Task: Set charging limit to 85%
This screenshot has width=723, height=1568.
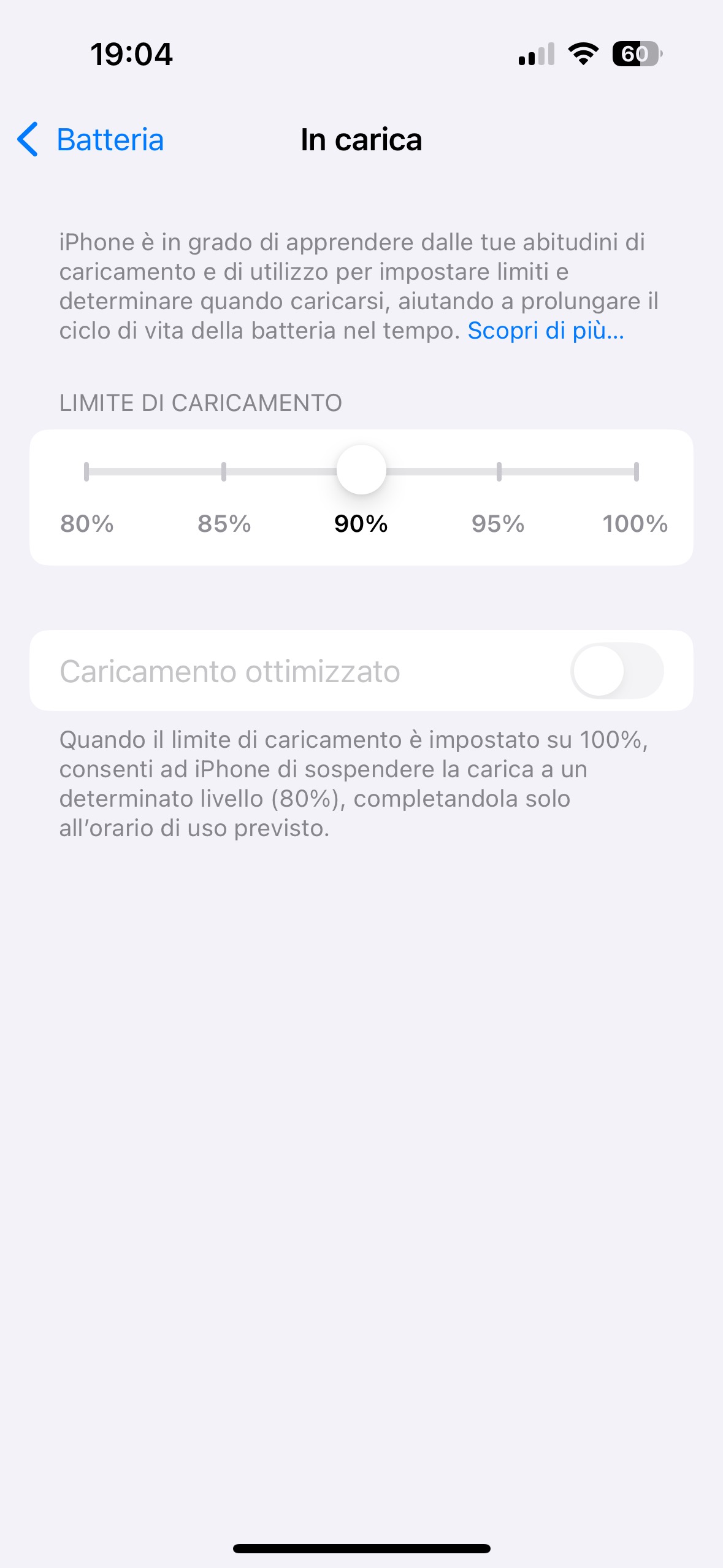Action: click(x=224, y=472)
